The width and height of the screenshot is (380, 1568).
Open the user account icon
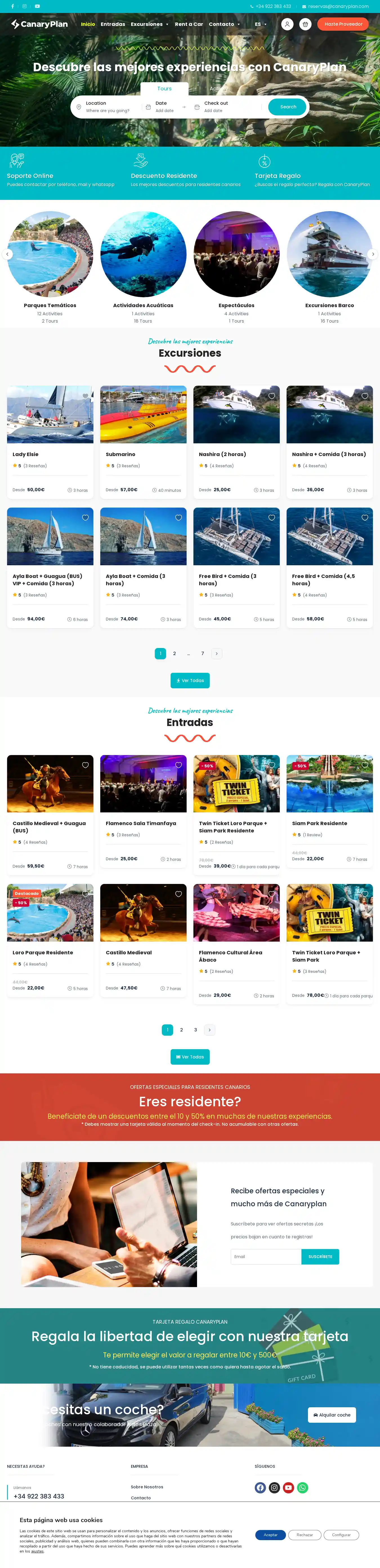[x=287, y=24]
